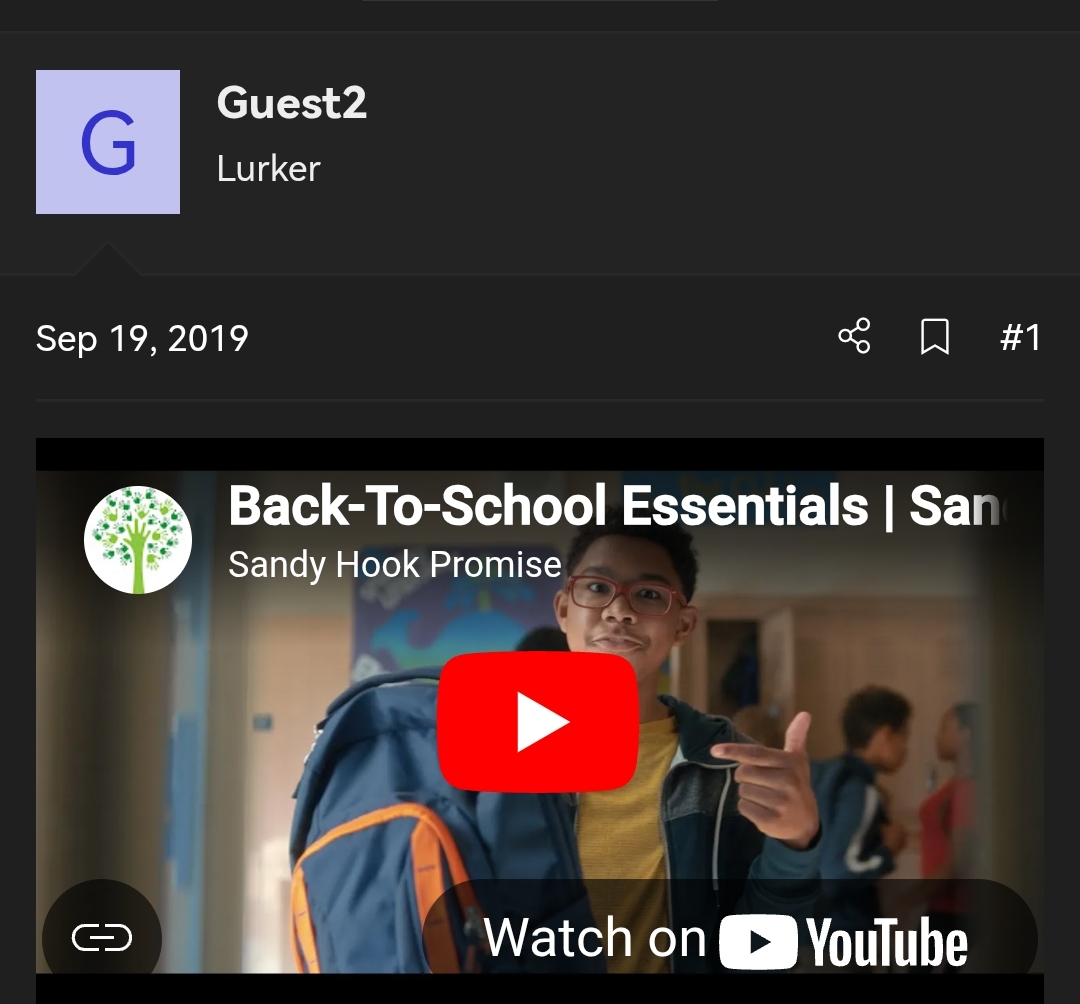1080x1004 pixels.
Task: Open post number #1 permalink
Action: tap(1021, 337)
